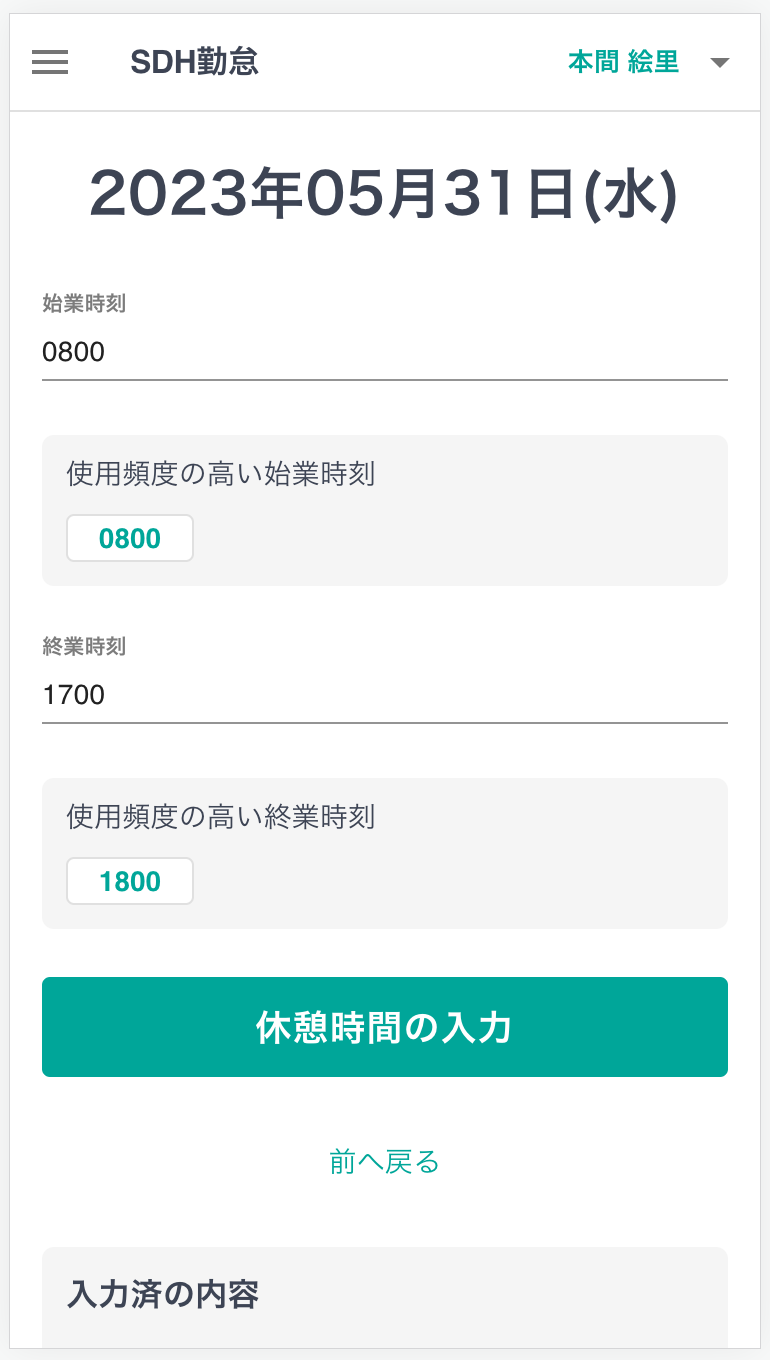
Task: Click the 終業時刻 field label
Action: coord(84,647)
